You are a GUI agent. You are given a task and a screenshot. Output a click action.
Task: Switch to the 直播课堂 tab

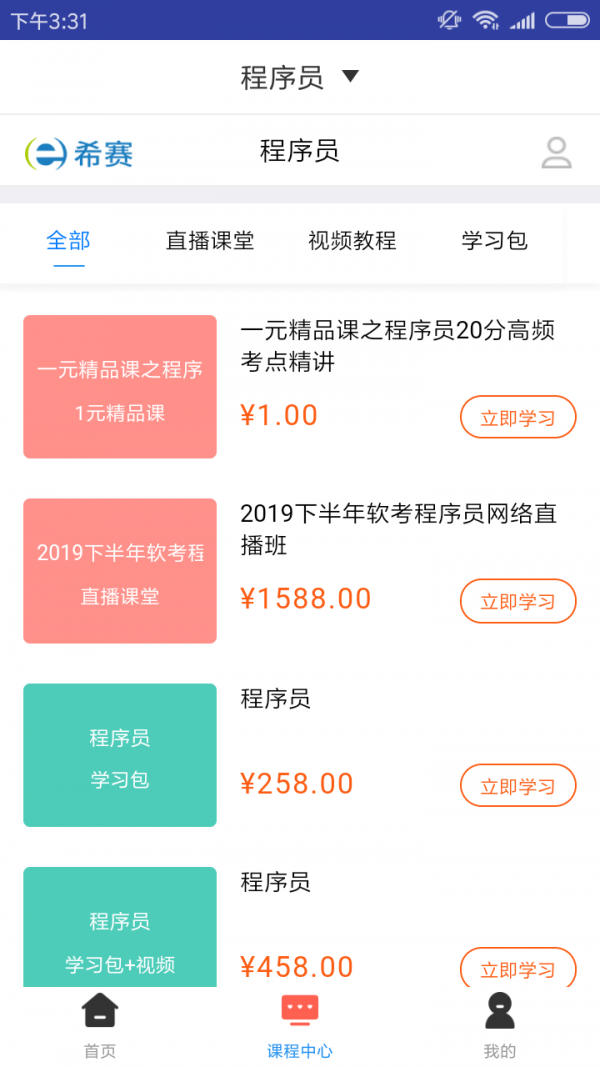[x=210, y=241]
